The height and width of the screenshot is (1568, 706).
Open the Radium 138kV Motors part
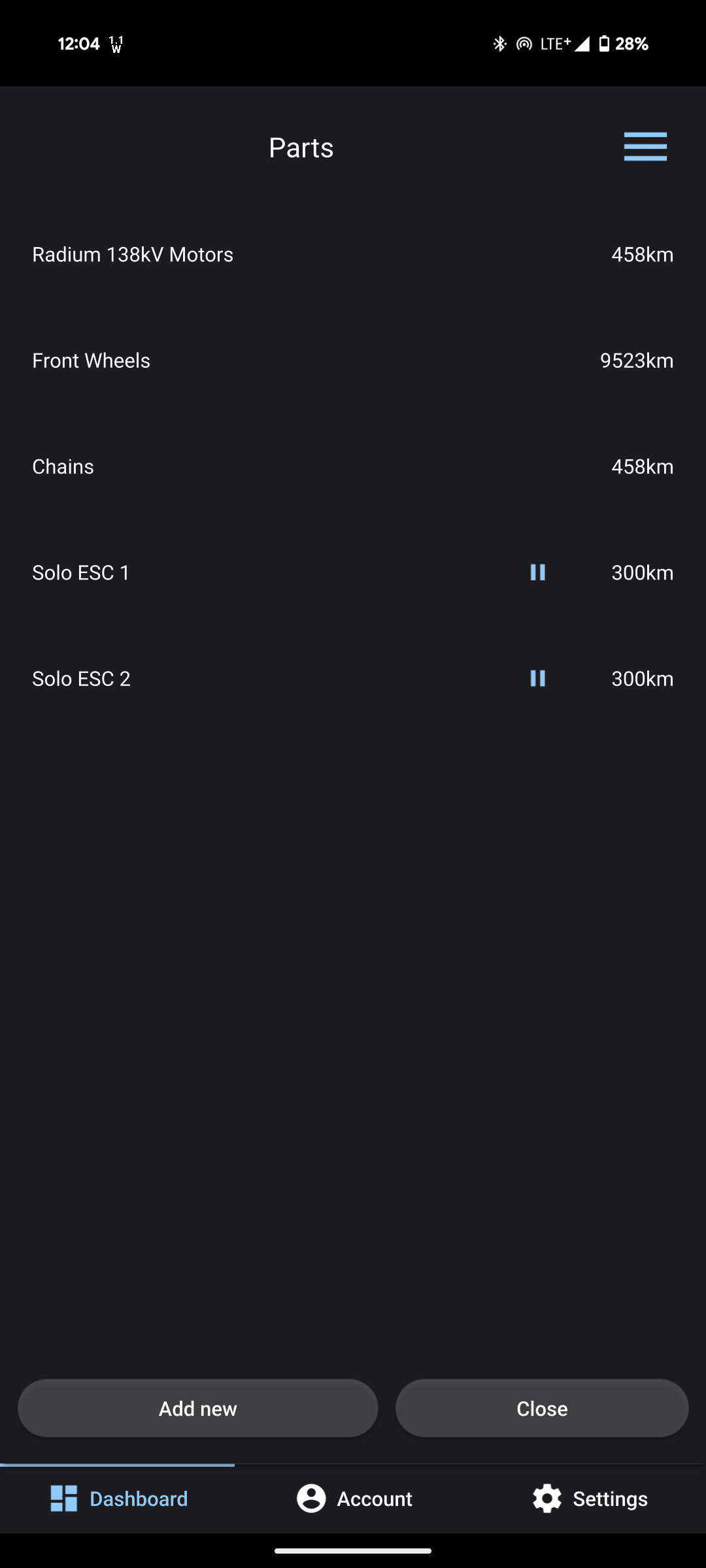[x=353, y=254]
